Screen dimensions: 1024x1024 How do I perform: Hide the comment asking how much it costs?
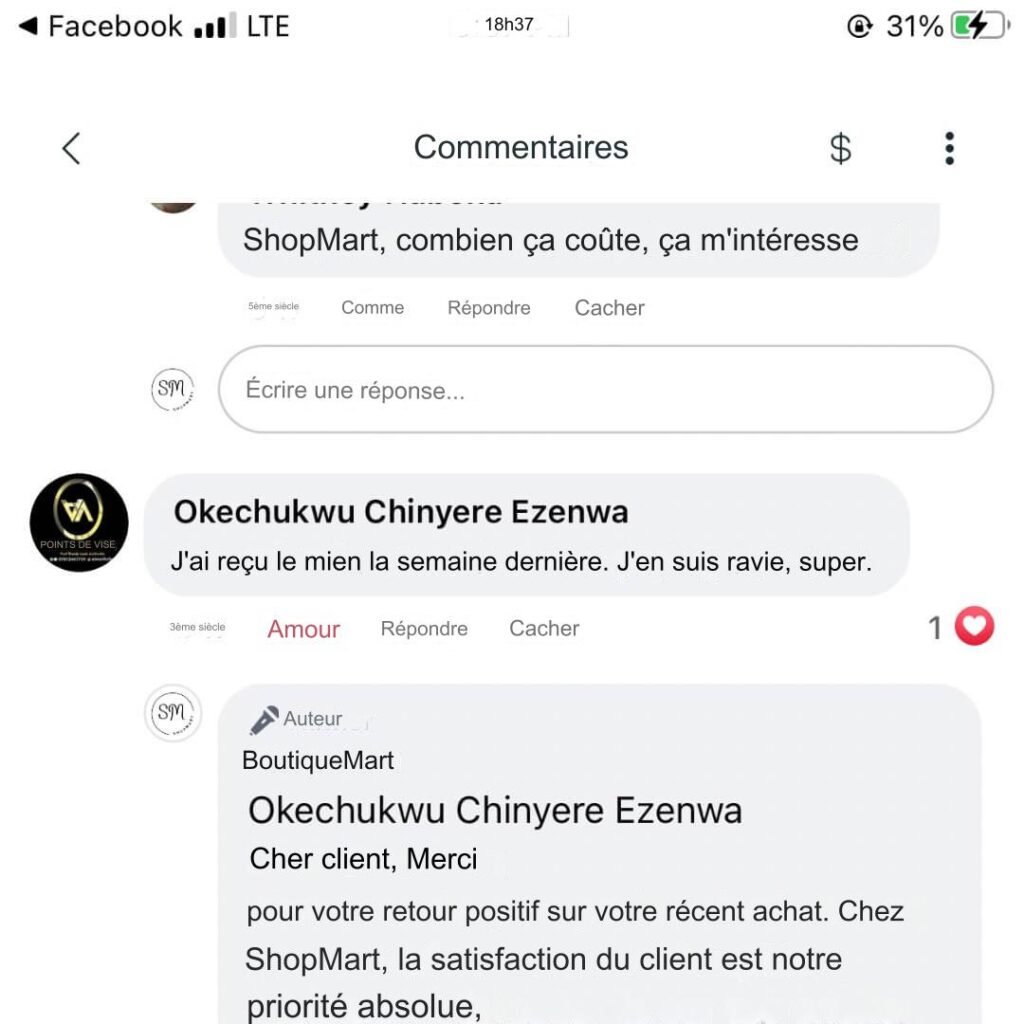coord(609,308)
